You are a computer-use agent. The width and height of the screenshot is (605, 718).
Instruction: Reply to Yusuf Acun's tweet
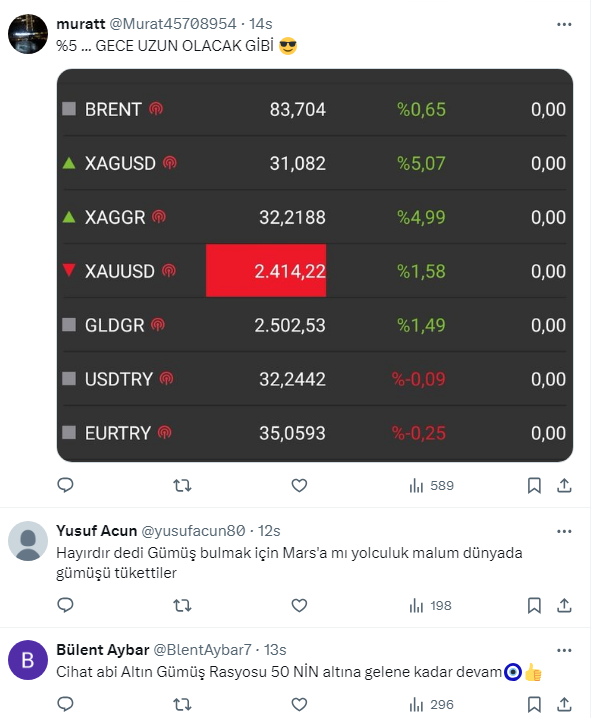pos(65,605)
